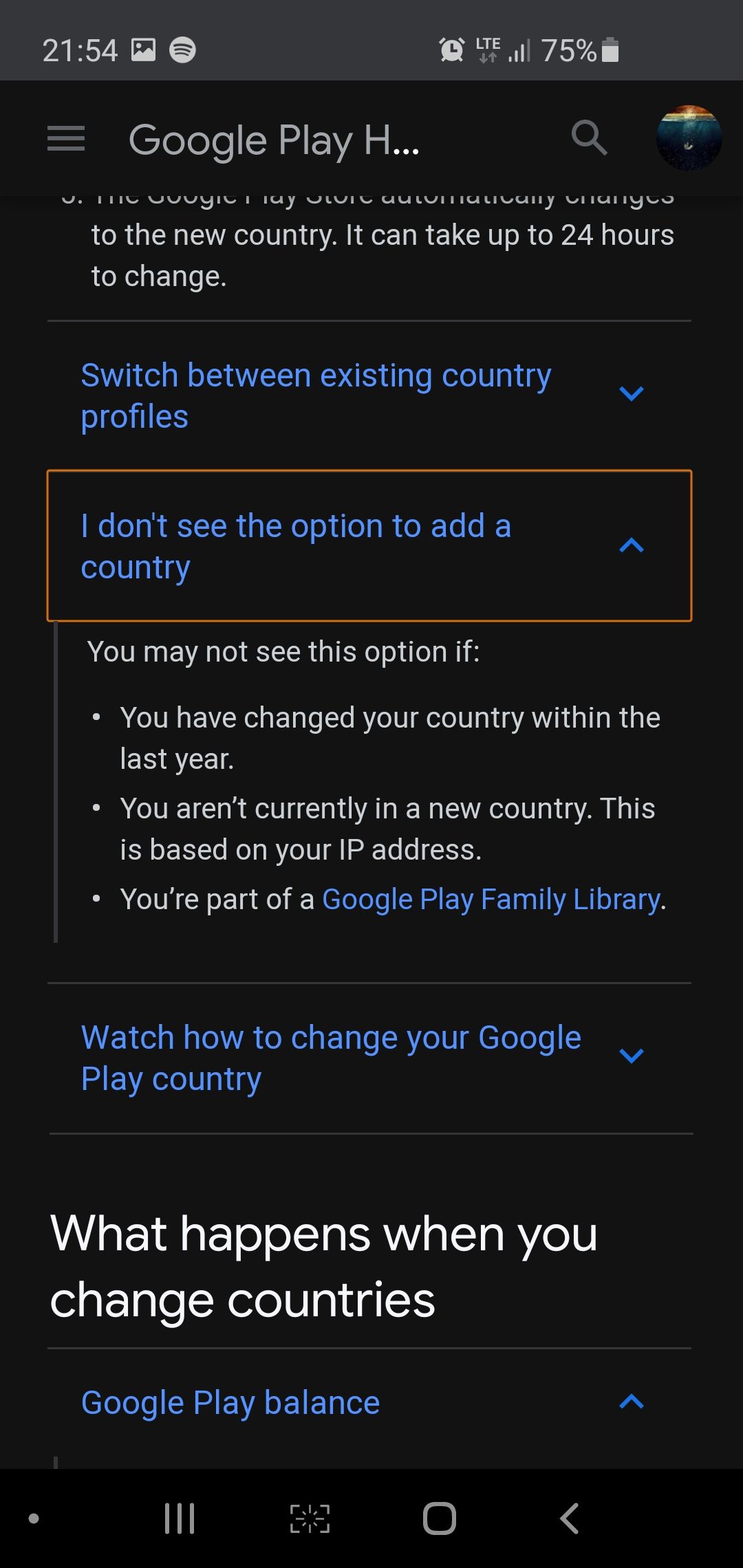Image resolution: width=743 pixels, height=1568 pixels.
Task: Open the hamburger navigation menu
Action: tap(66, 138)
